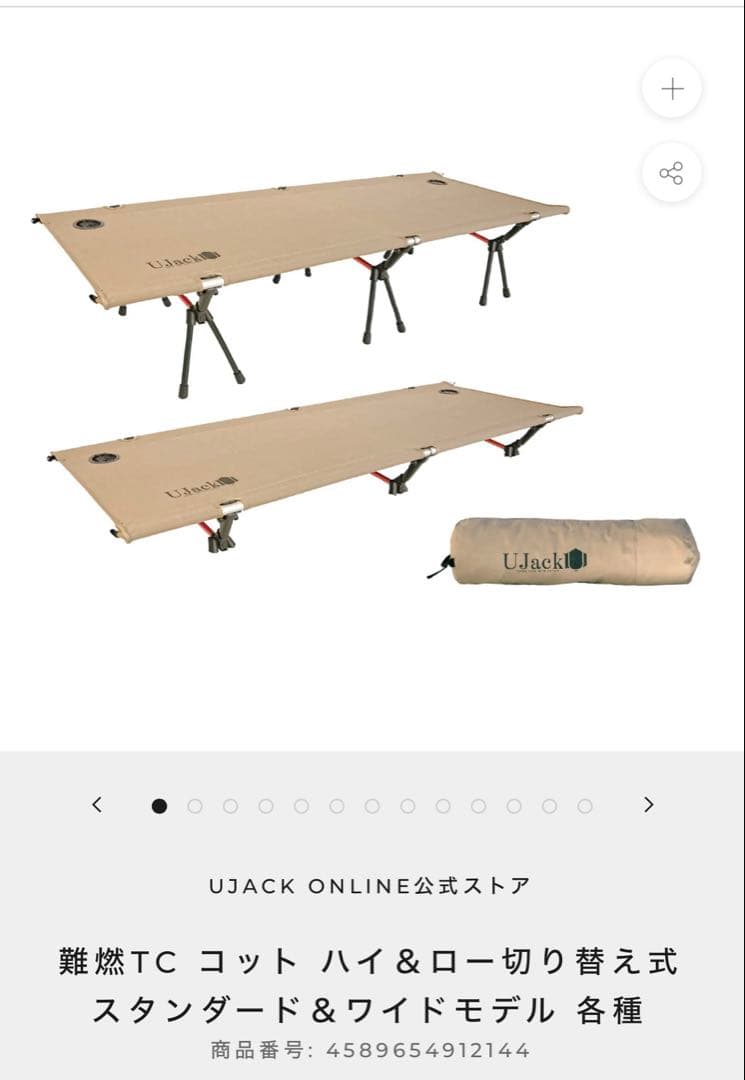Zoom in with the plus icon
Viewport: 745px width, 1080px height.
click(x=672, y=89)
